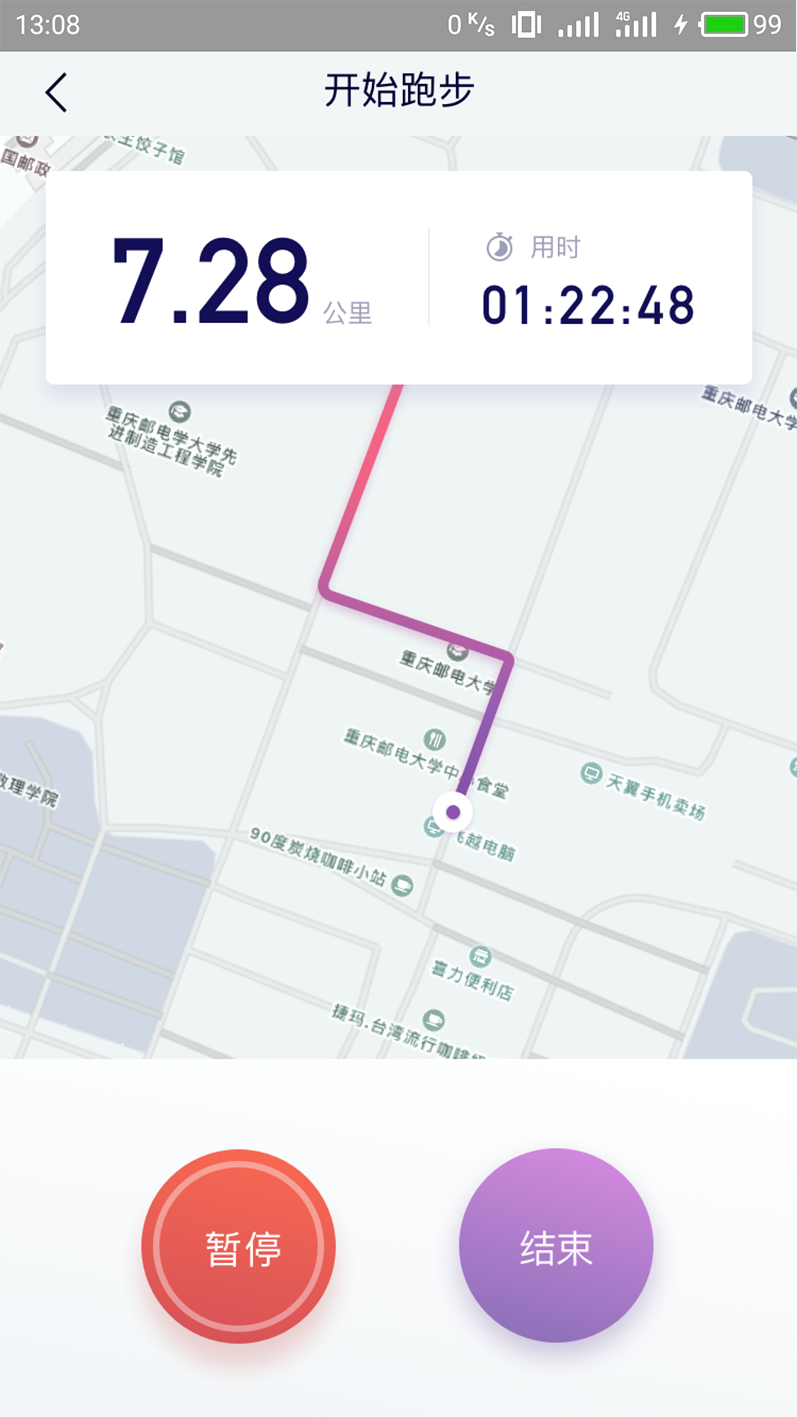
Task: Tap the back arrow to exit run screen
Action: tap(55, 92)
